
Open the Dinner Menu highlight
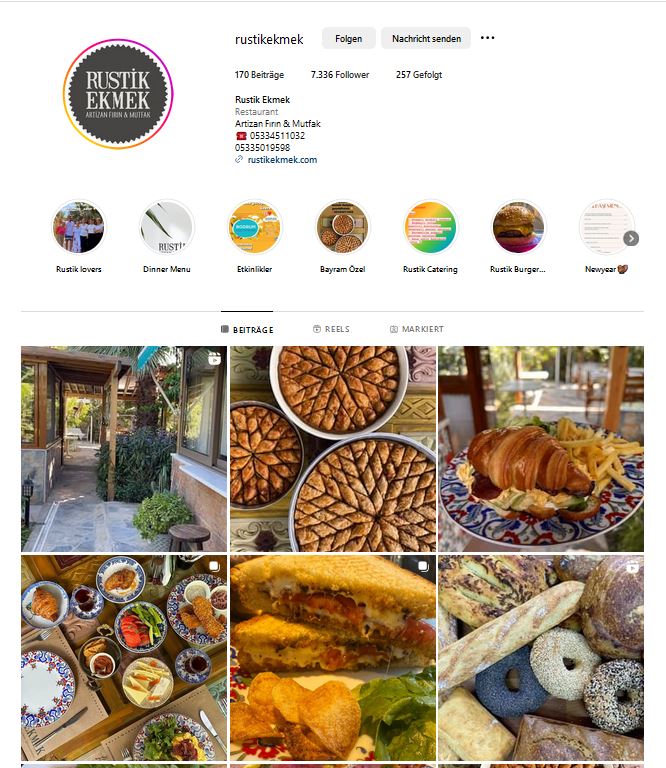coord(166,228)
